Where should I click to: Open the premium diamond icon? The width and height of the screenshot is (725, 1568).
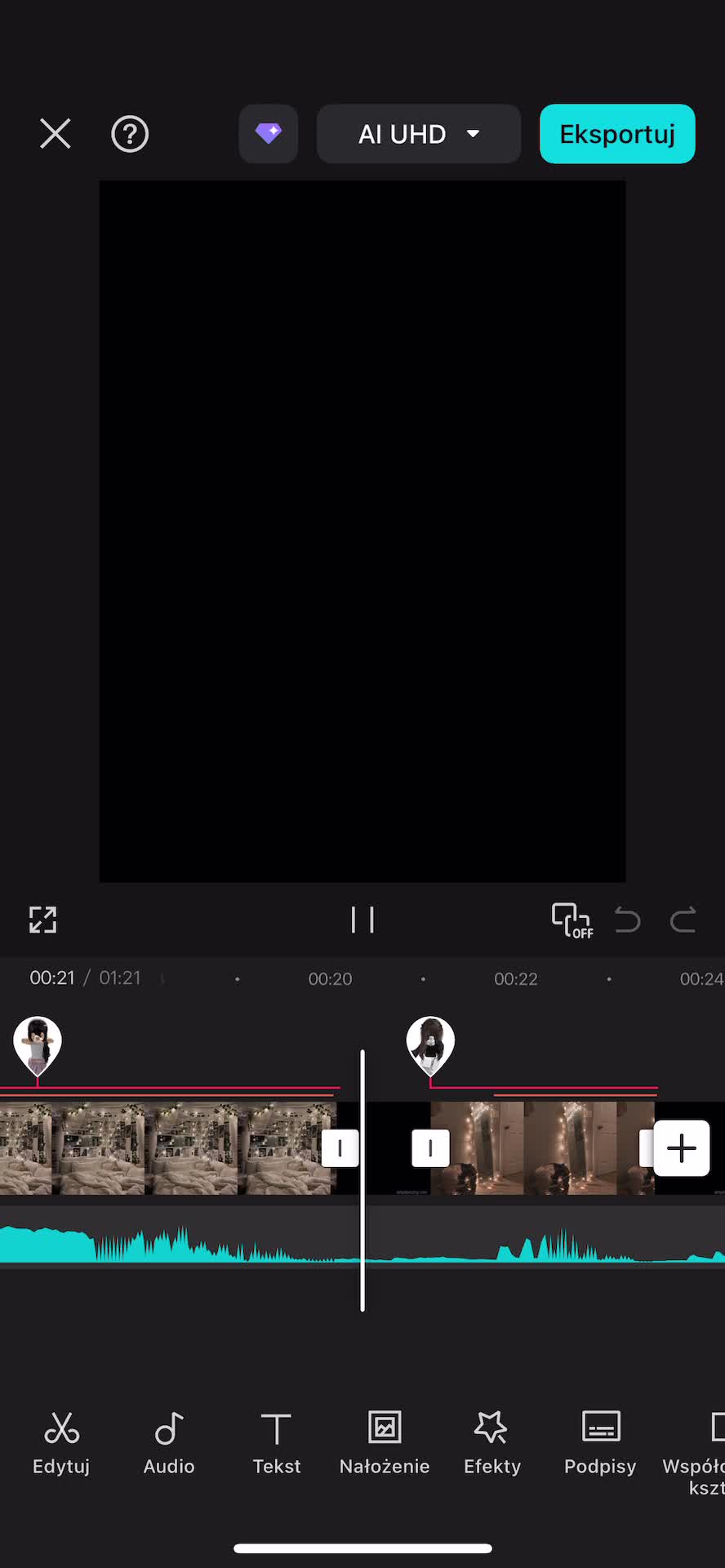[269, 134]
